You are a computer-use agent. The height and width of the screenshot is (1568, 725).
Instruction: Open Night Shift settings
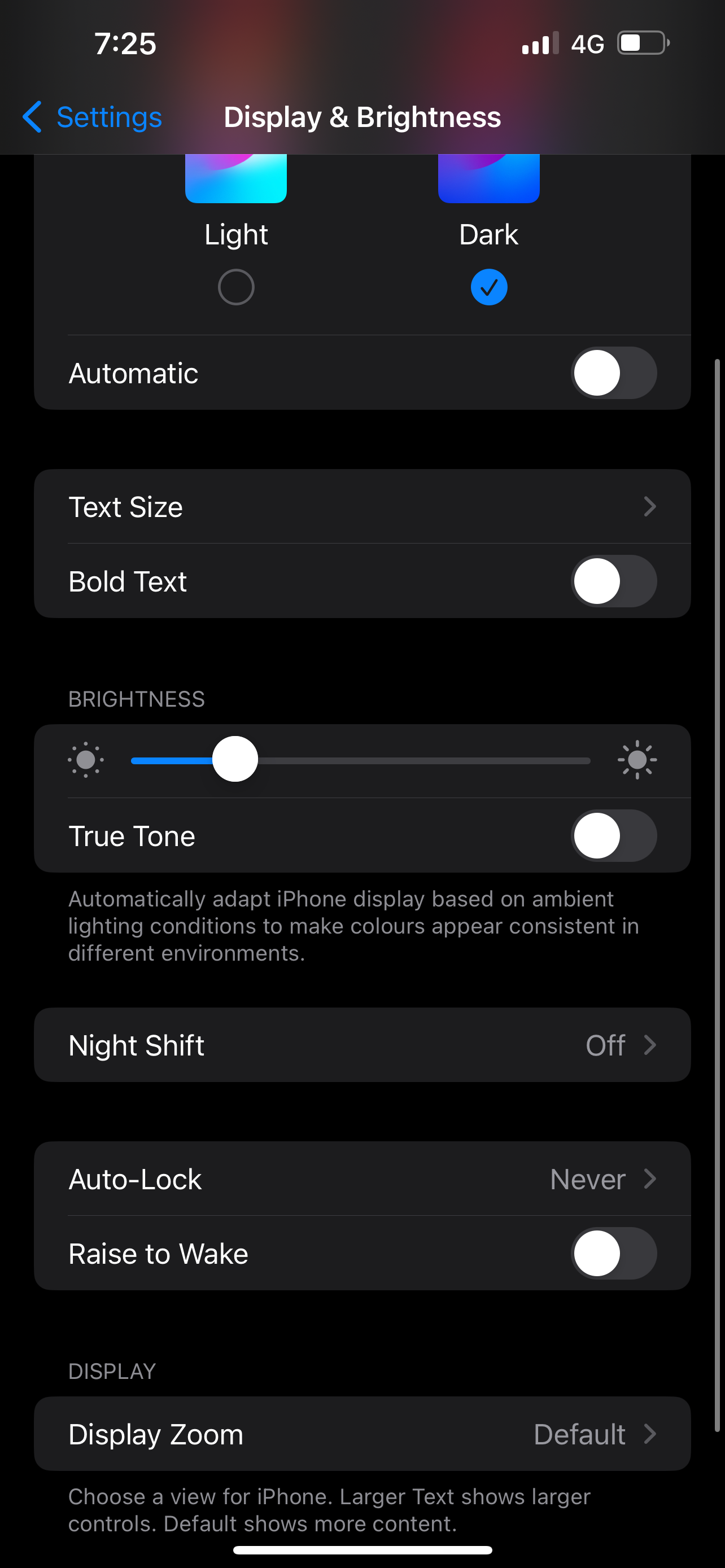coord(362,1045)
